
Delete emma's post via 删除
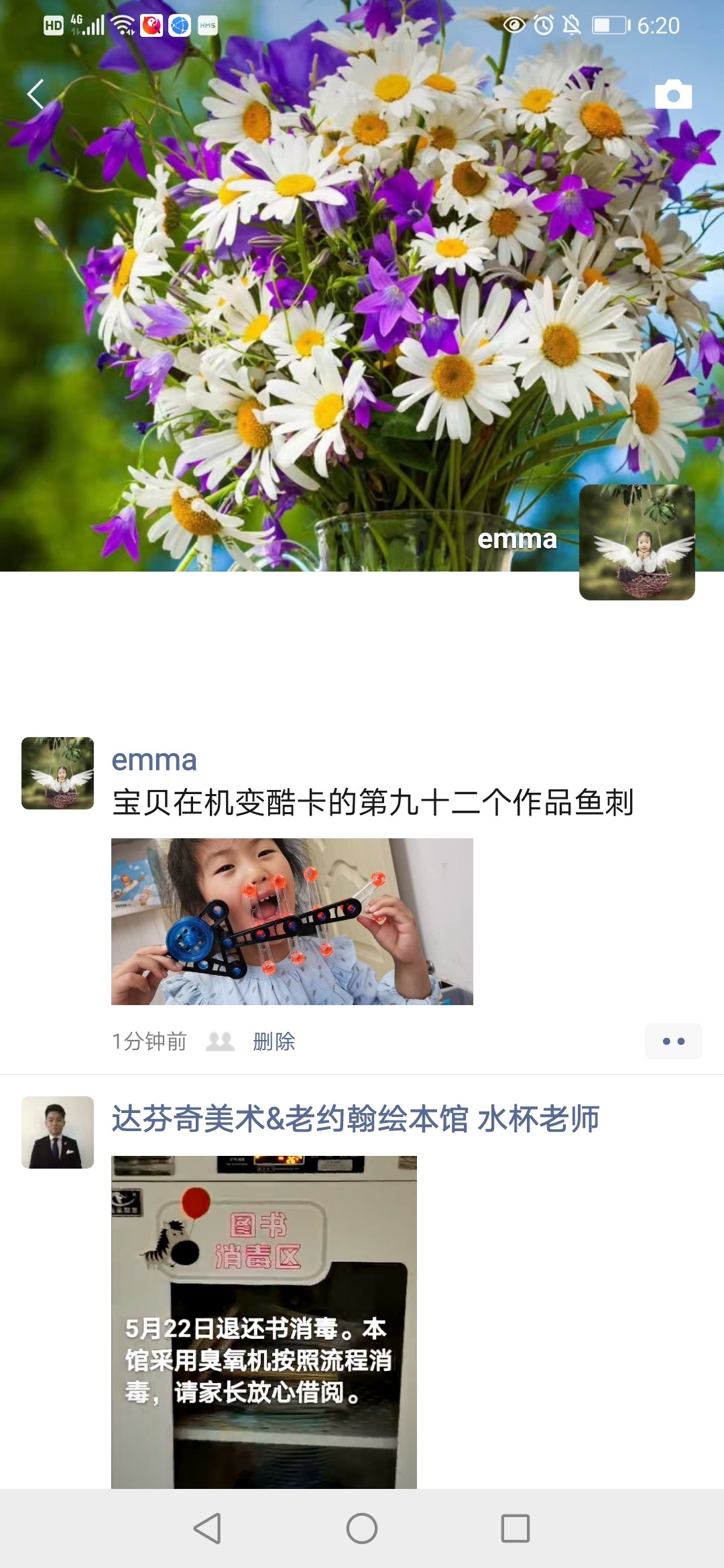pos(274,1041)
